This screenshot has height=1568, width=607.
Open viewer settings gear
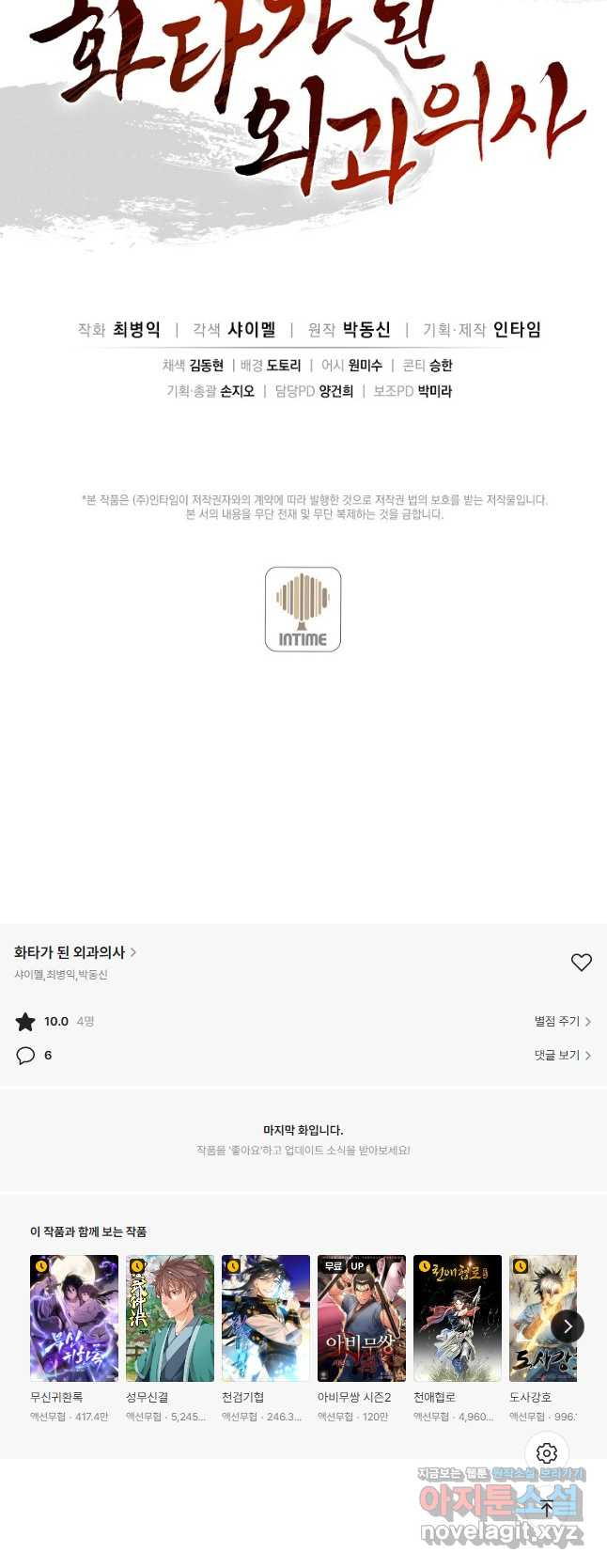(x=547, y=1452)
